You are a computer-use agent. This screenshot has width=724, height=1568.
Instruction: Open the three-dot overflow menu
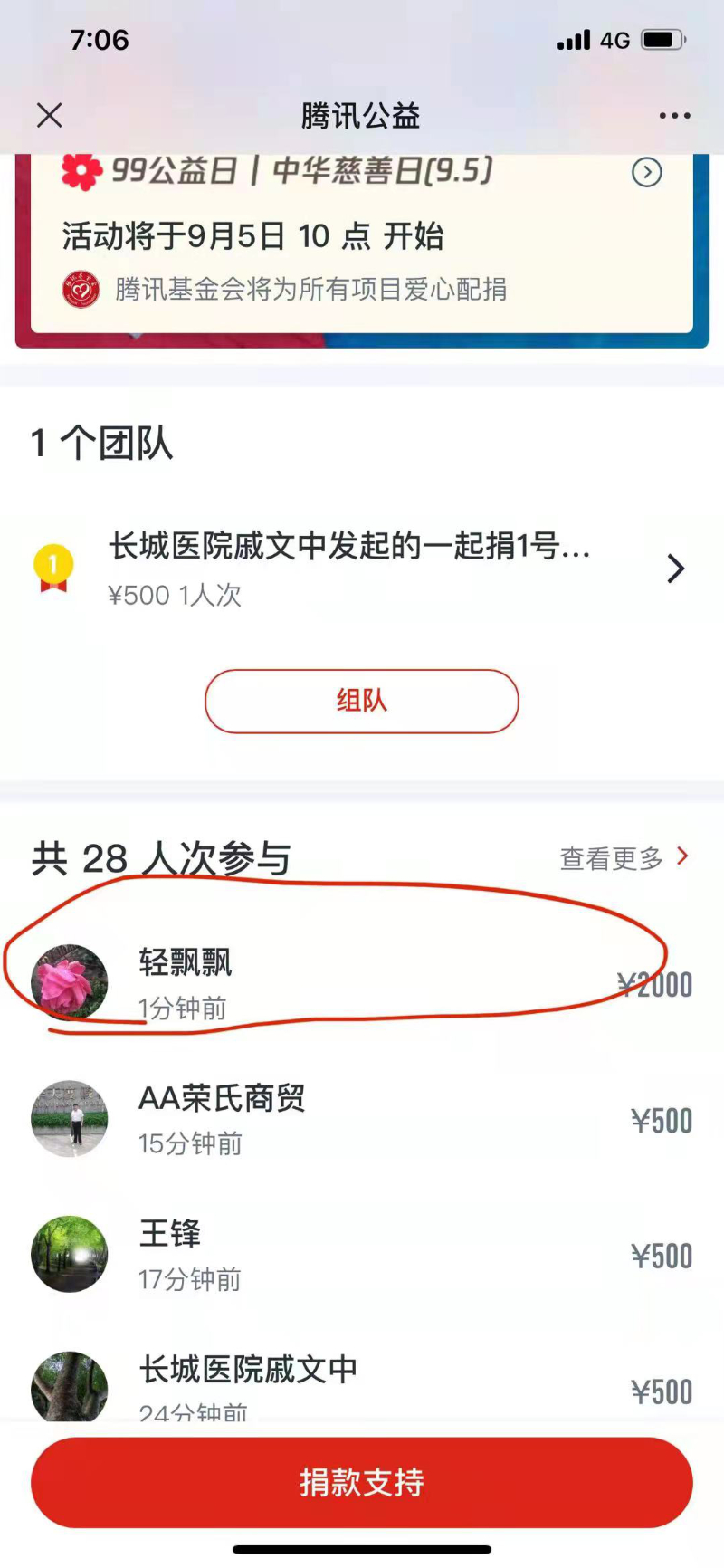(674, 116)
